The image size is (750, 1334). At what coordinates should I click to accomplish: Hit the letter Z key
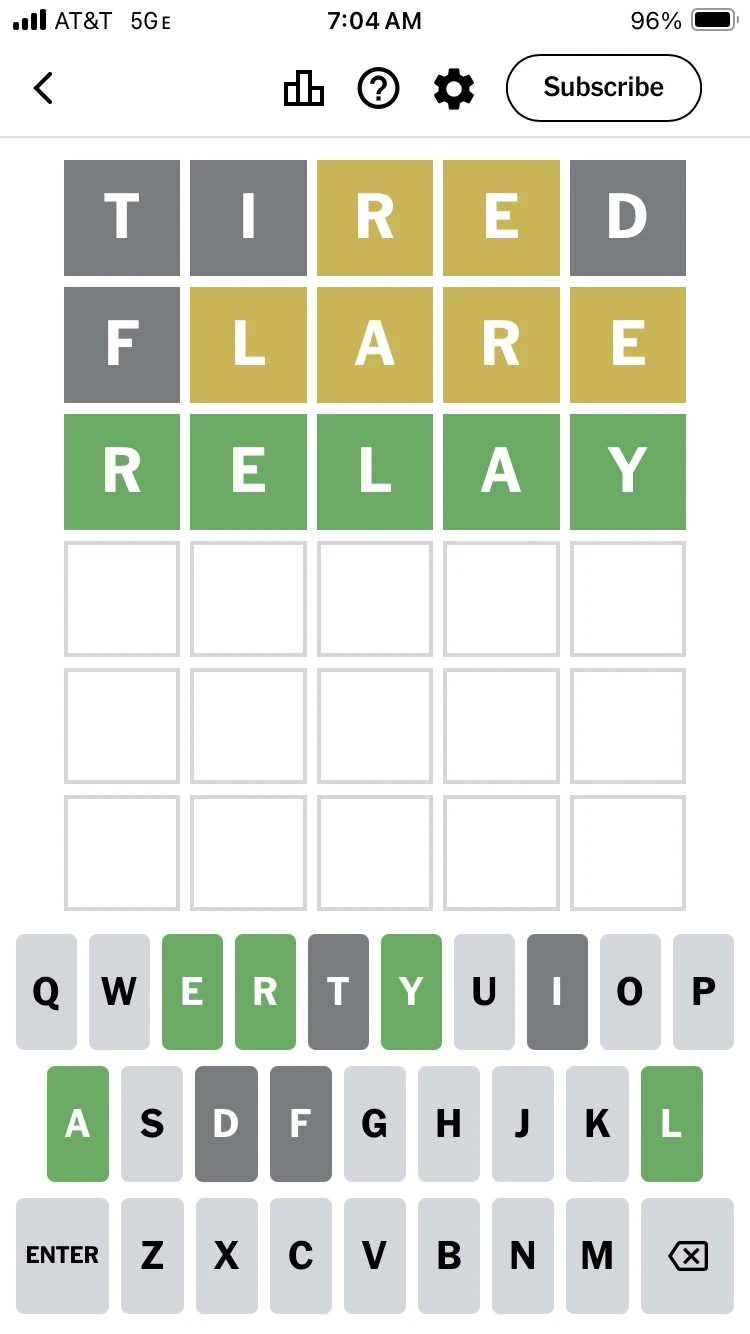pos(152,1255)
